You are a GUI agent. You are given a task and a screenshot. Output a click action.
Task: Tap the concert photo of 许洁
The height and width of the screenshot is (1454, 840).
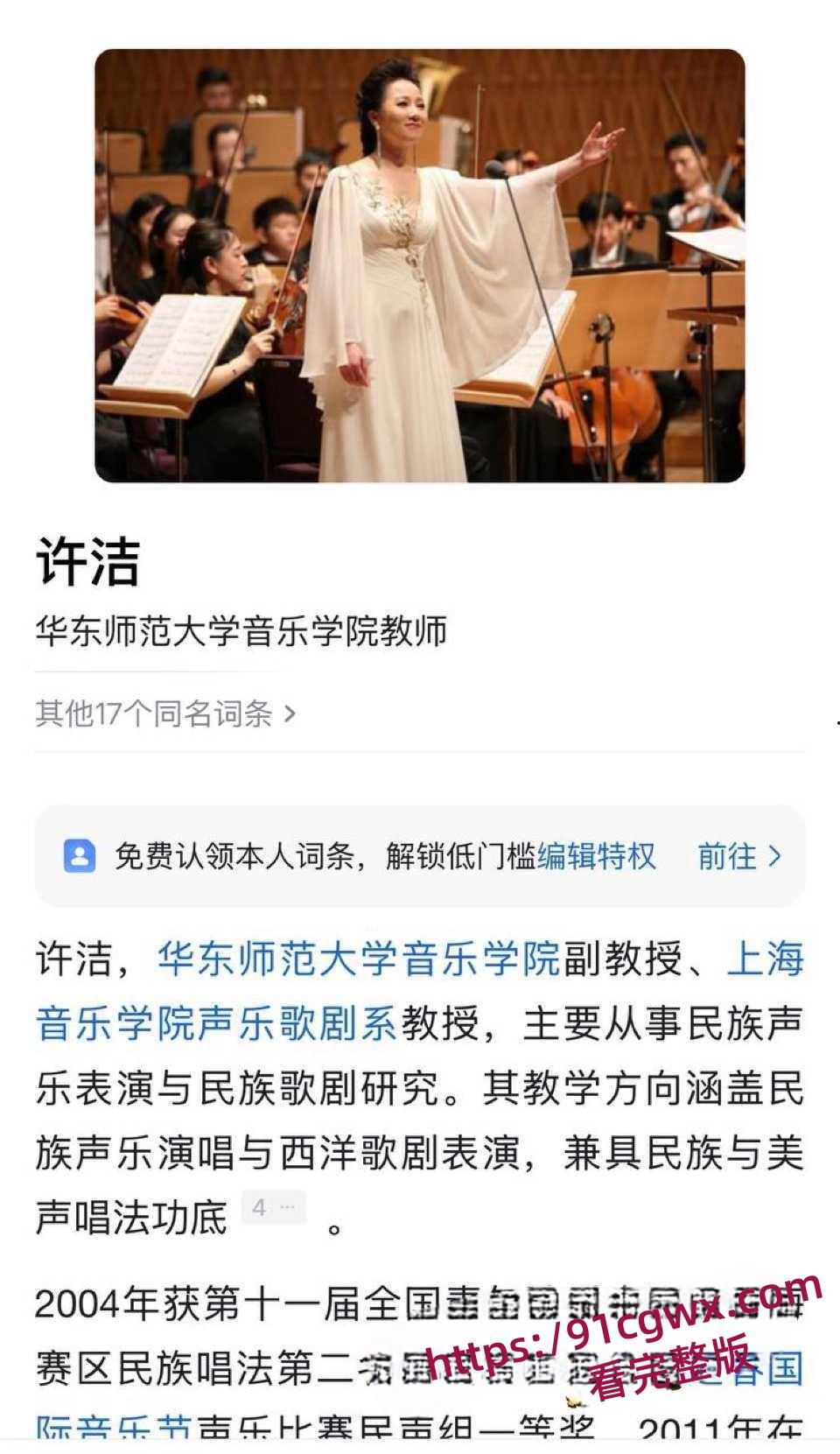click(x=420, y=263)
